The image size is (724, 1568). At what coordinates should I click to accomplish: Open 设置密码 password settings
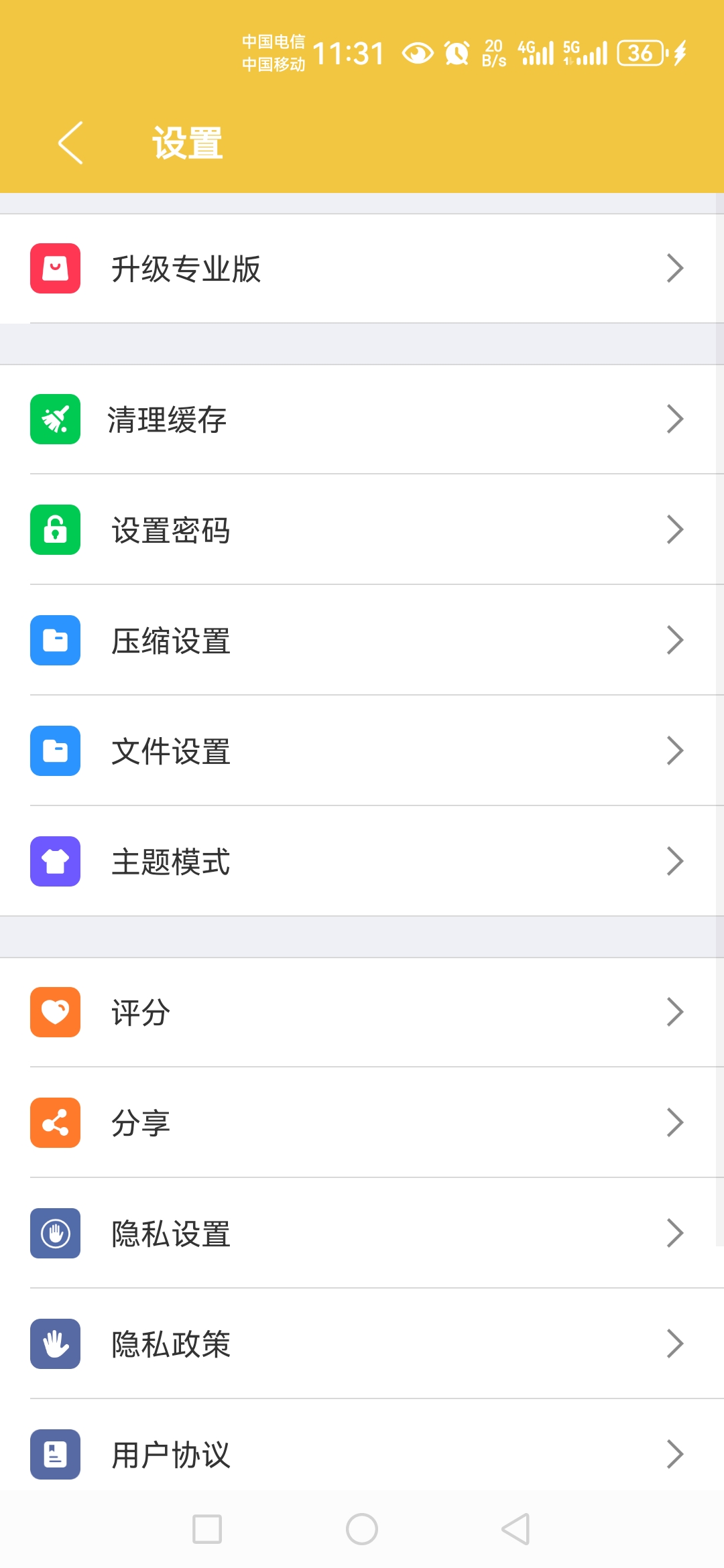click(362, 530)
